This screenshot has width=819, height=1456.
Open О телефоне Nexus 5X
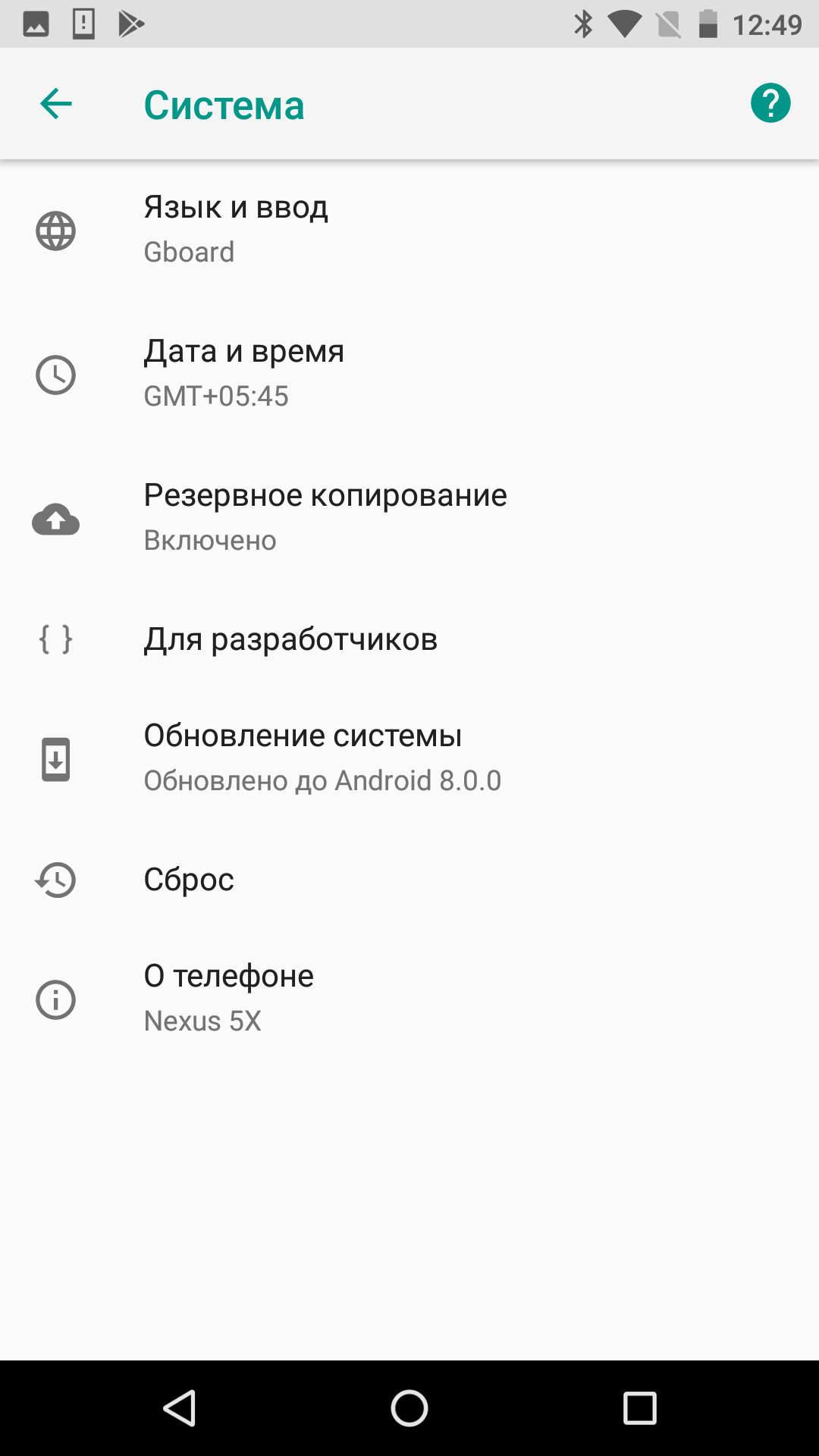coord(409,999)
